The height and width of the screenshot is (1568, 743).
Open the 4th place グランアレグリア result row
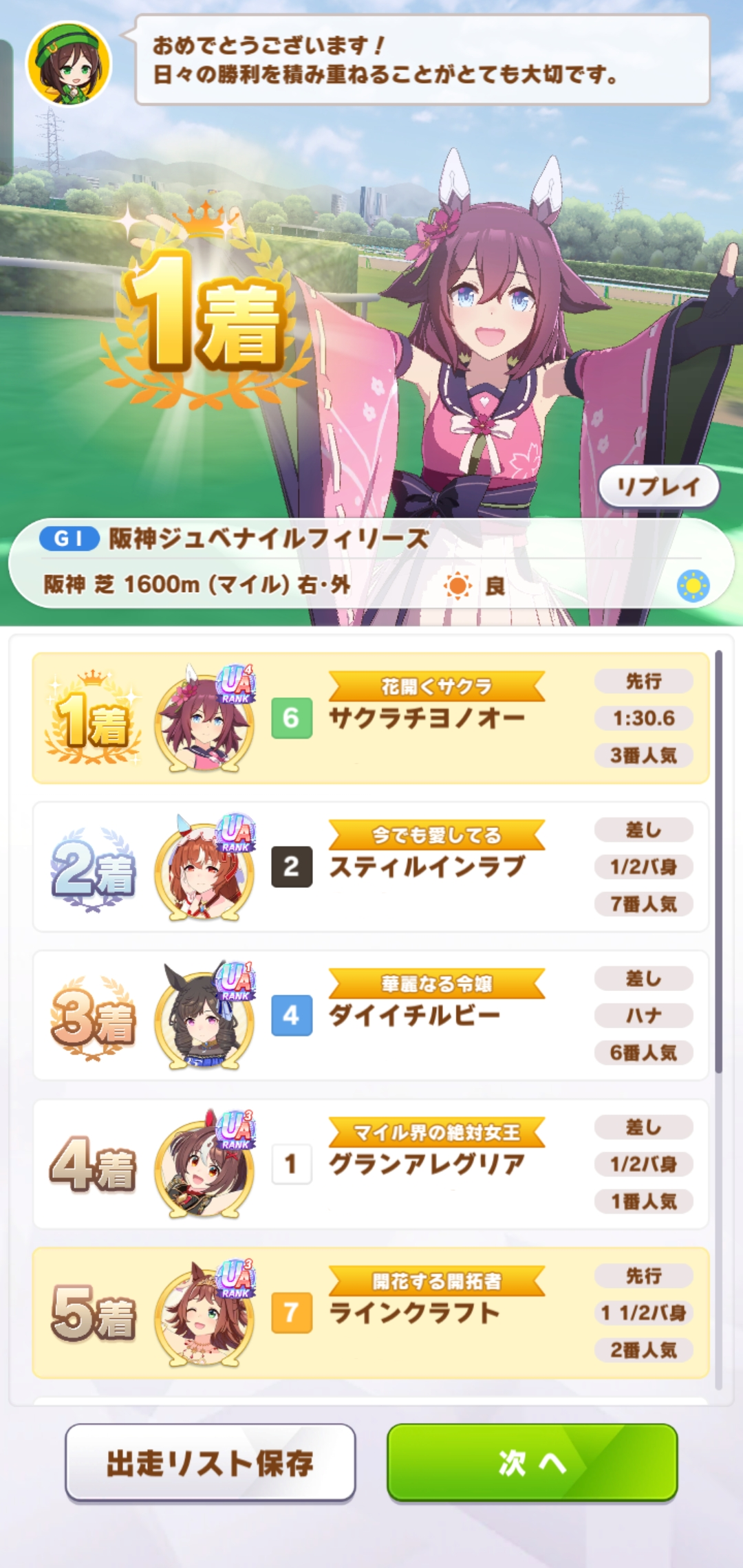click(x=370, y=1164)
